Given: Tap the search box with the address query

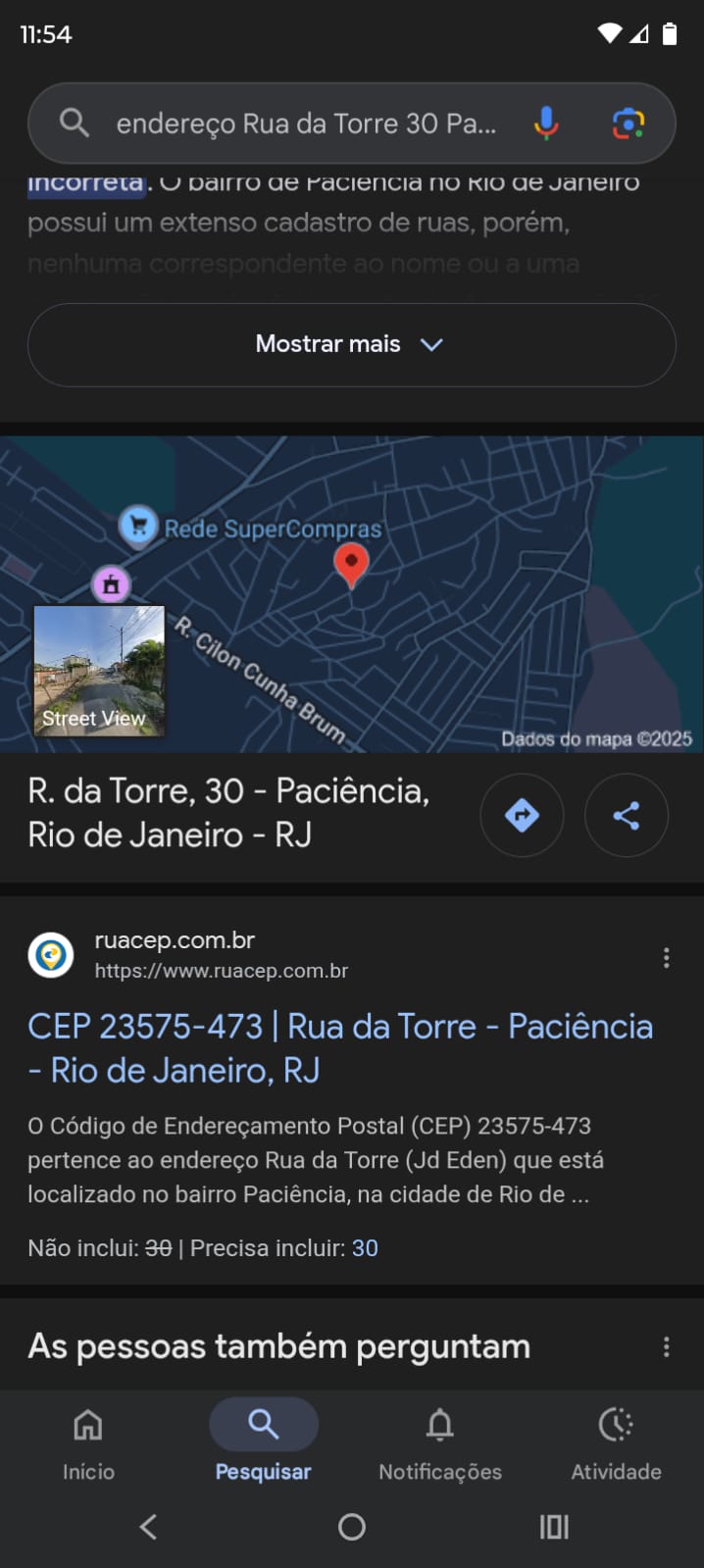Looking at the screenshot, I should [x=304, y=124].
